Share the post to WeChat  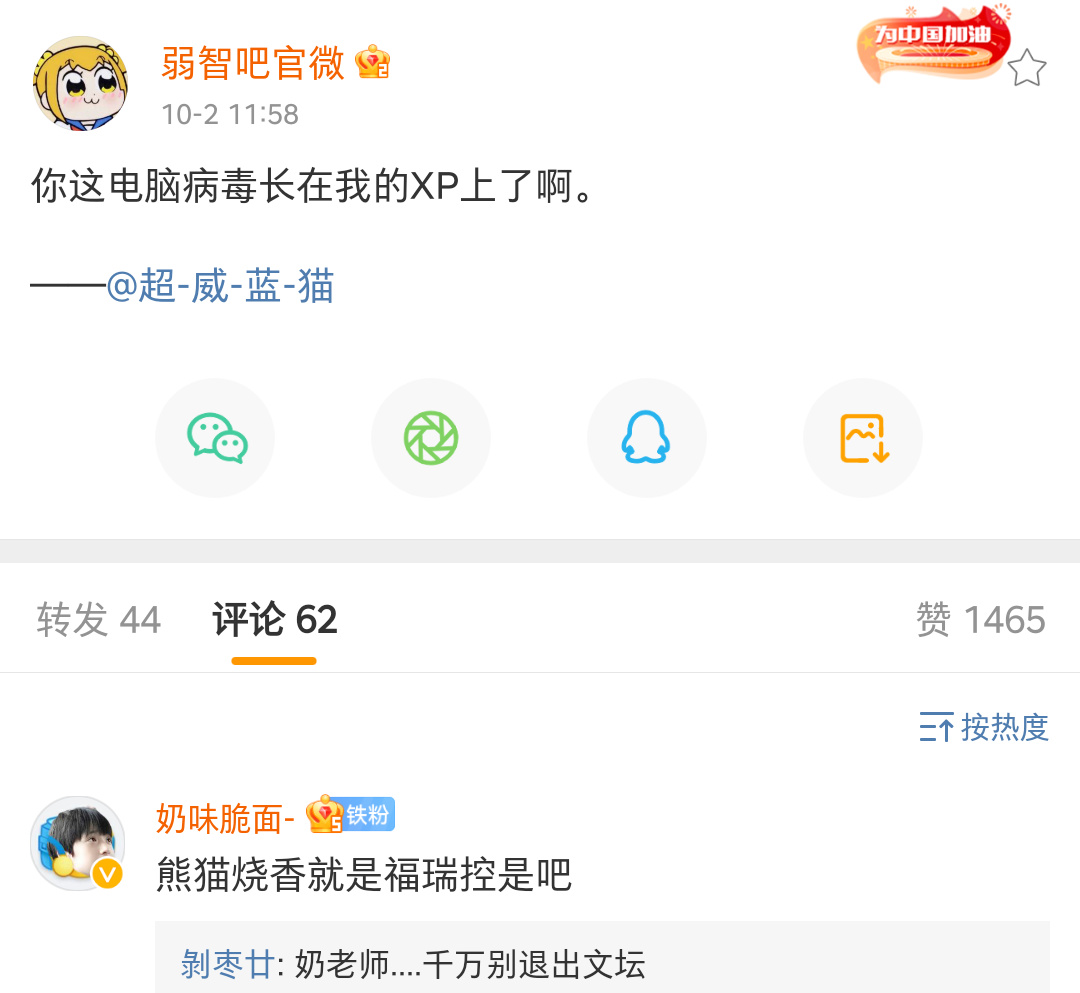(x=215, y=438)
